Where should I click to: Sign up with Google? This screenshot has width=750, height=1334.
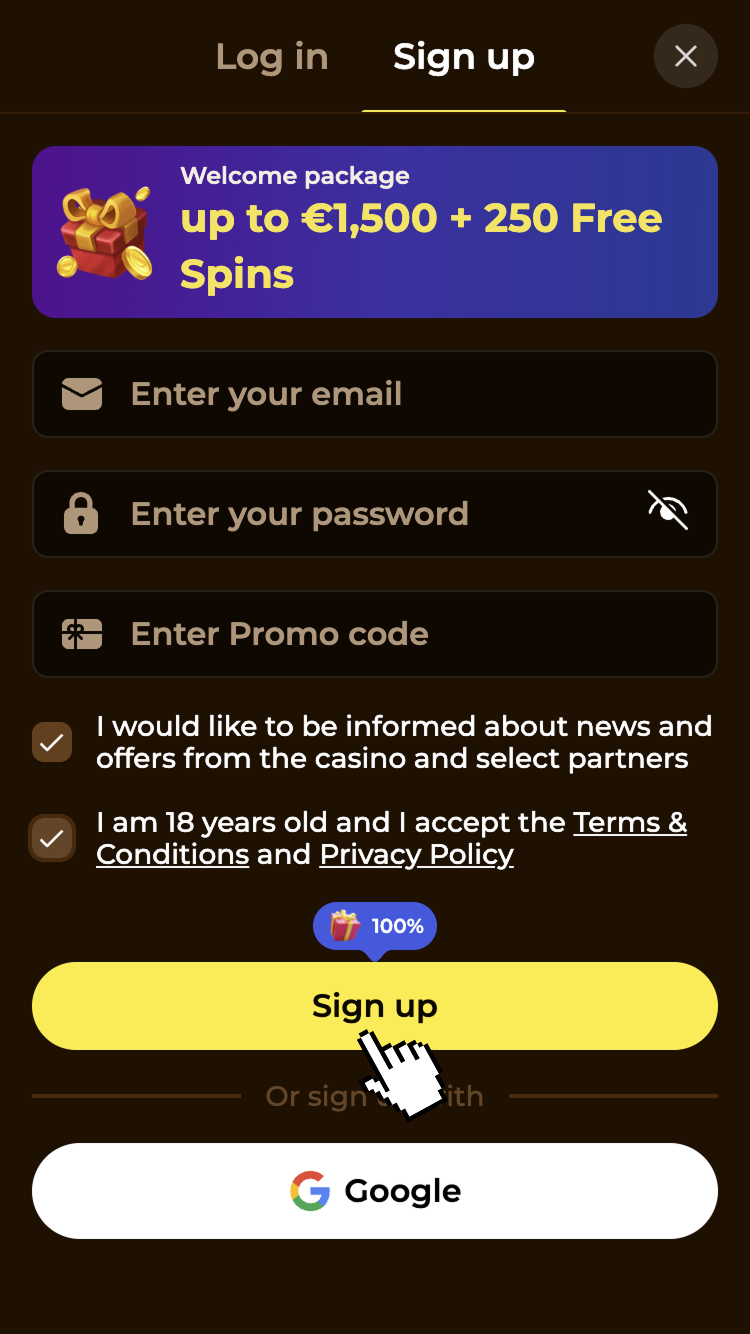[x=375, y=1191]
